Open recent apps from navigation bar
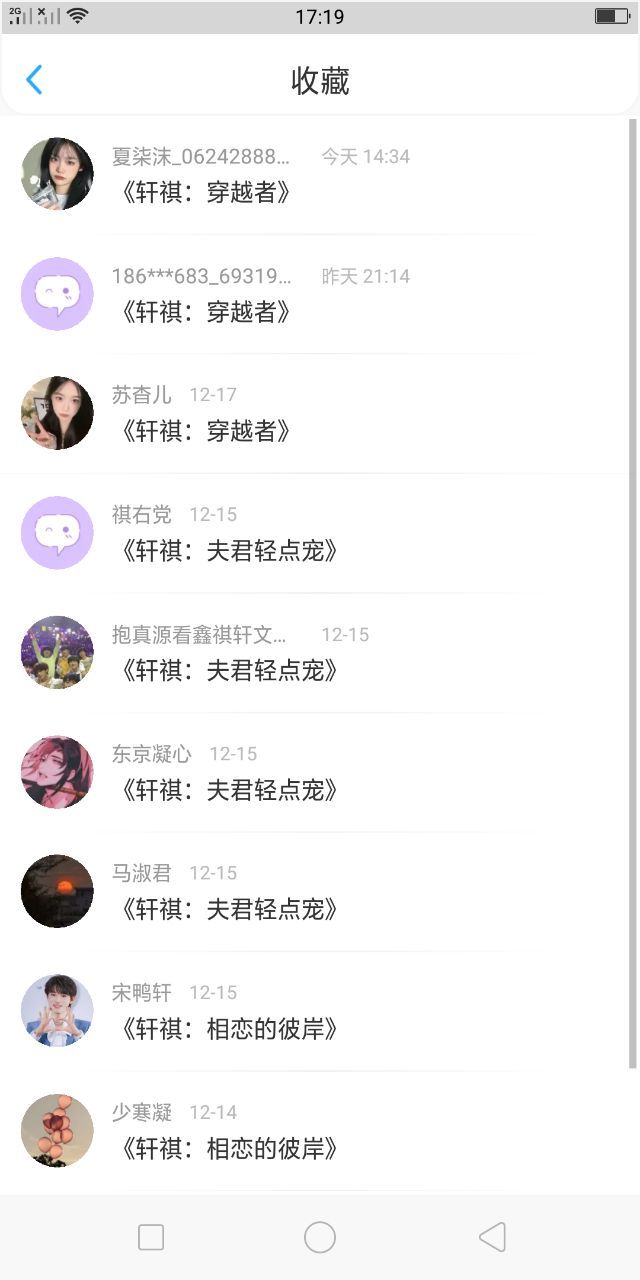The height and width of the screenshot is (1280, 640). point(151,1237)
